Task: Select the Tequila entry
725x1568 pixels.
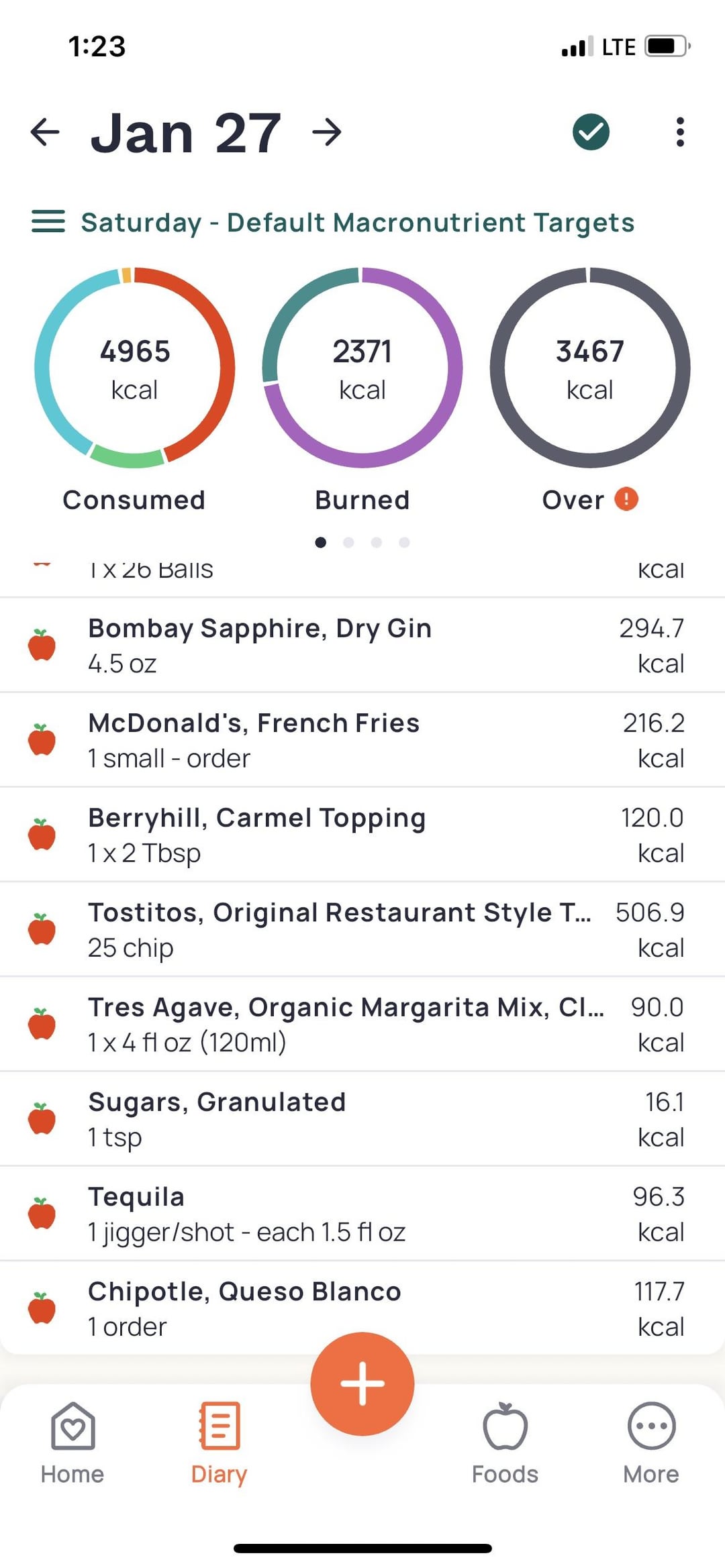Action: point(362,1213)
